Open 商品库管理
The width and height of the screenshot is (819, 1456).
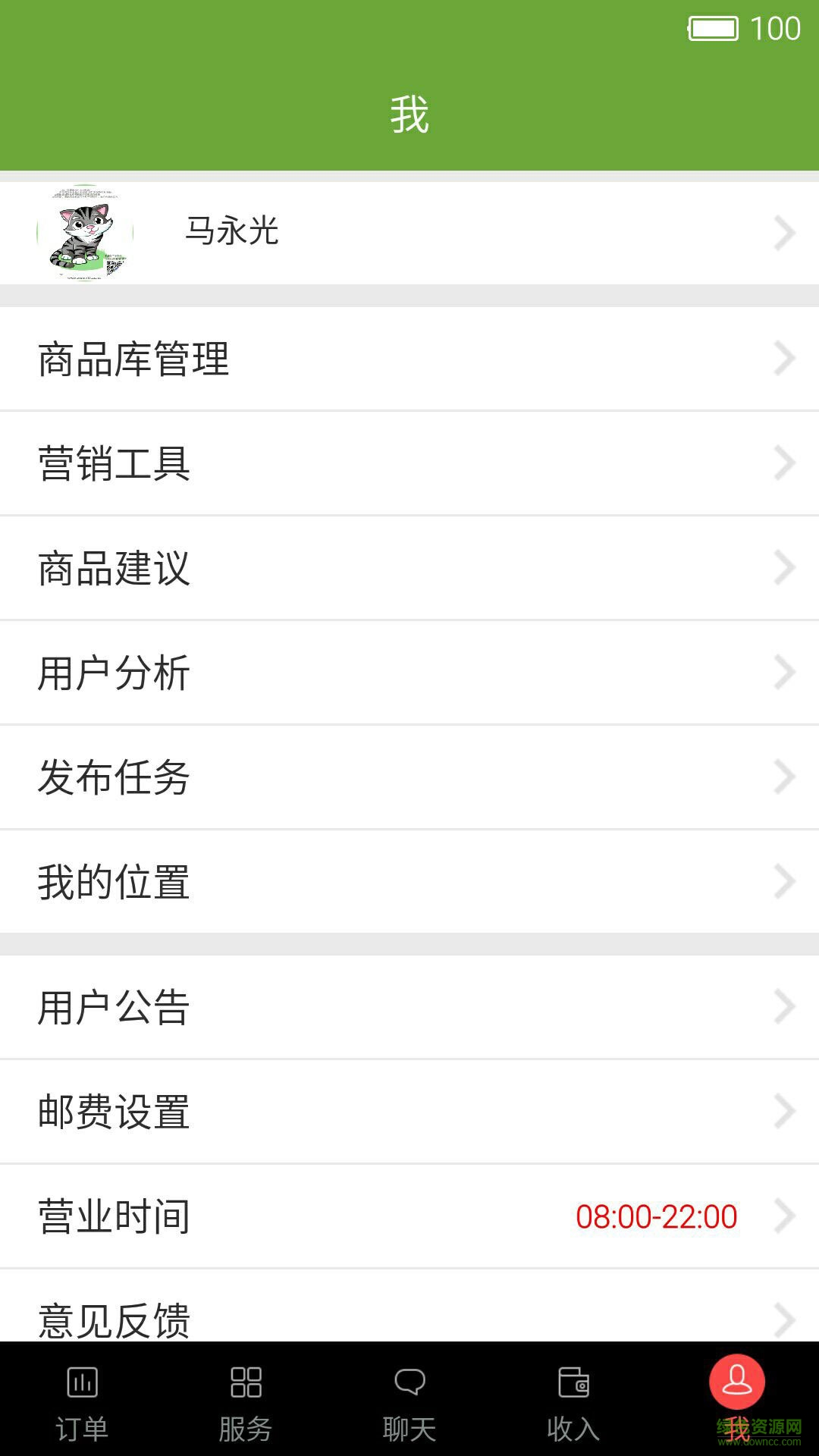point(409,359)
